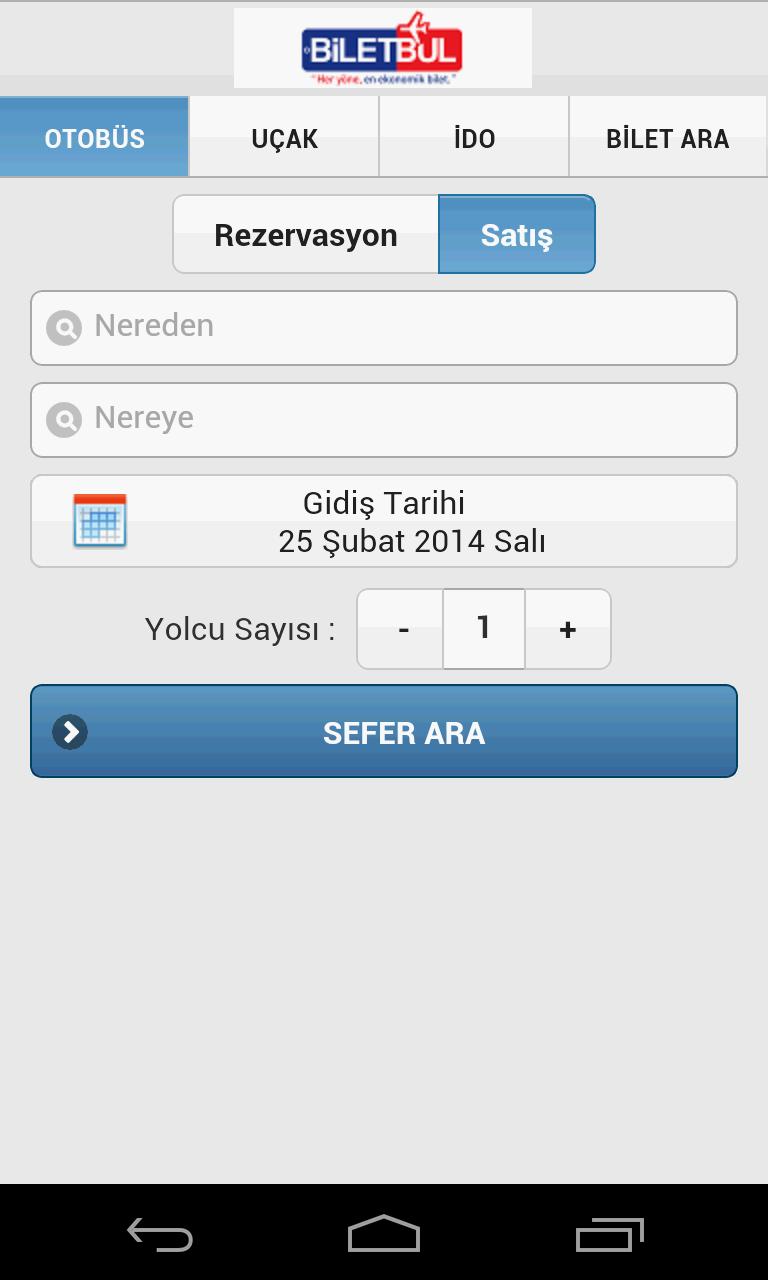Screen dimensions: 768x1280
Task: Tap the Nereden departure field
Action: pos(384,327)
